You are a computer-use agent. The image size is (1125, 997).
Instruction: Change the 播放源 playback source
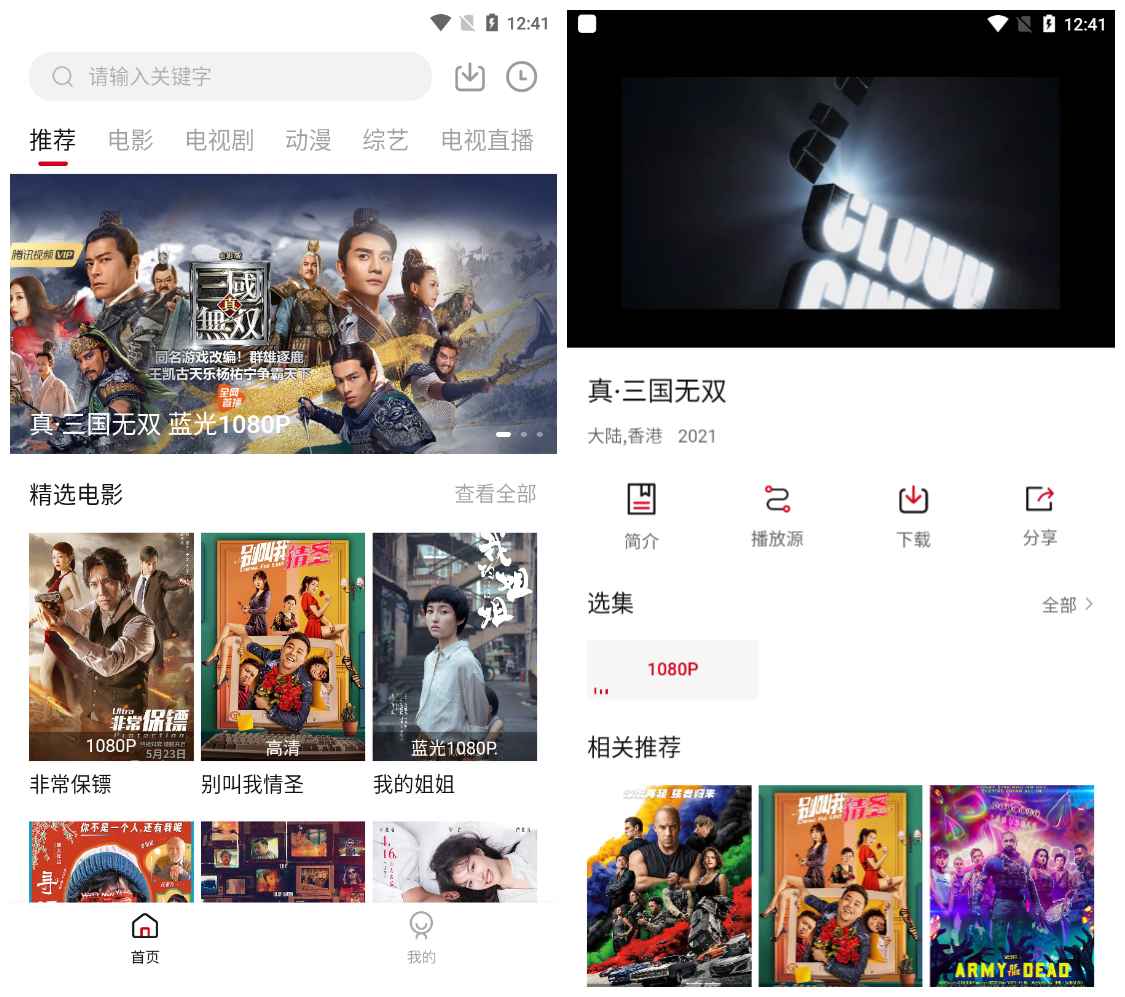[x=777, y=516]
